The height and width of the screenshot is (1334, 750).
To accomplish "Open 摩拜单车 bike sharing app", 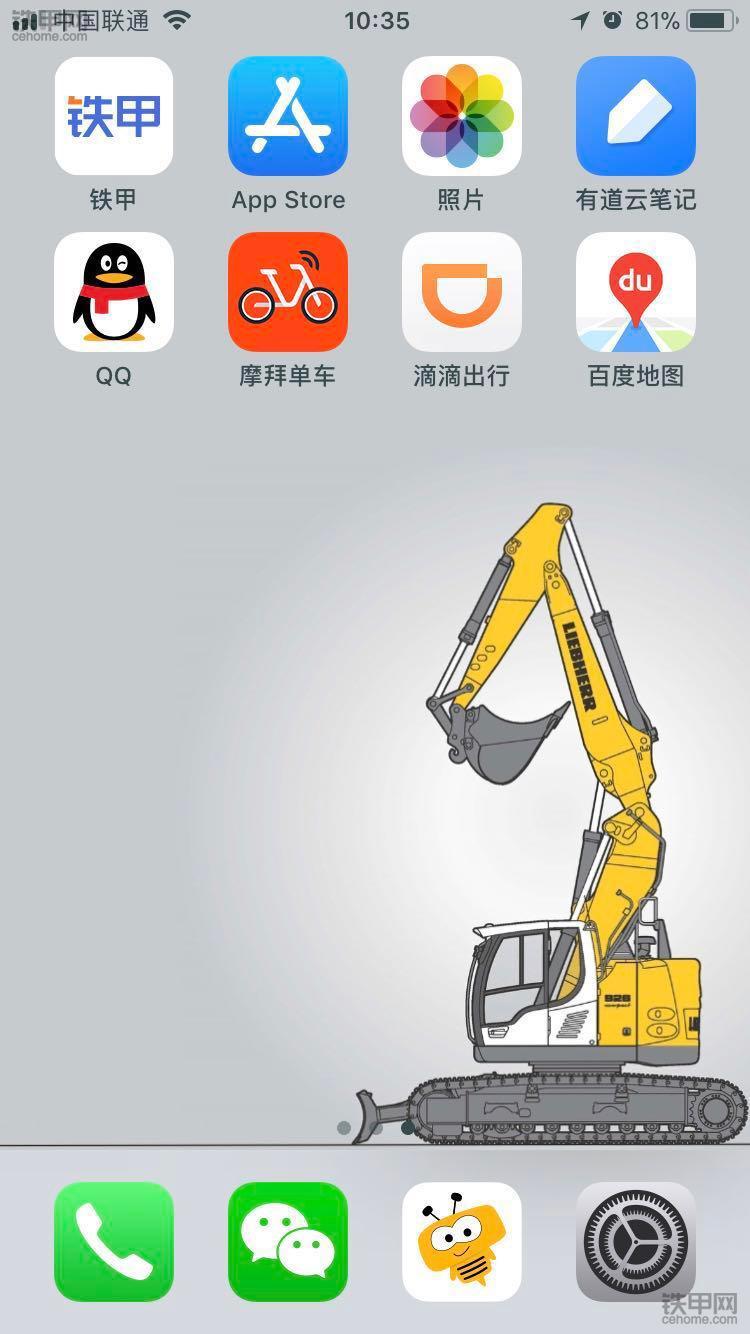I will point(288,292).
